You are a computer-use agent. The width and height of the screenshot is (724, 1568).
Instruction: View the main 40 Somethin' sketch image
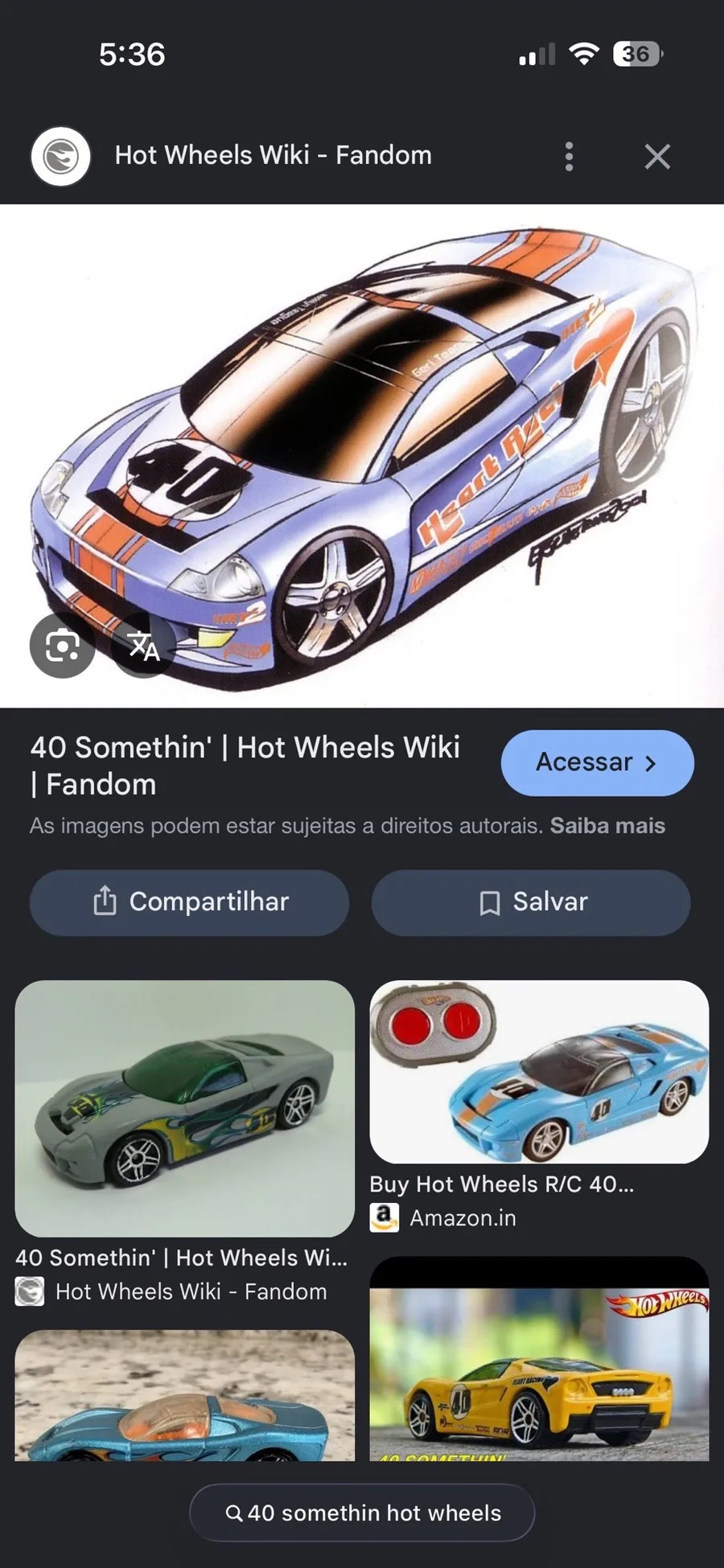click(362, 450)
